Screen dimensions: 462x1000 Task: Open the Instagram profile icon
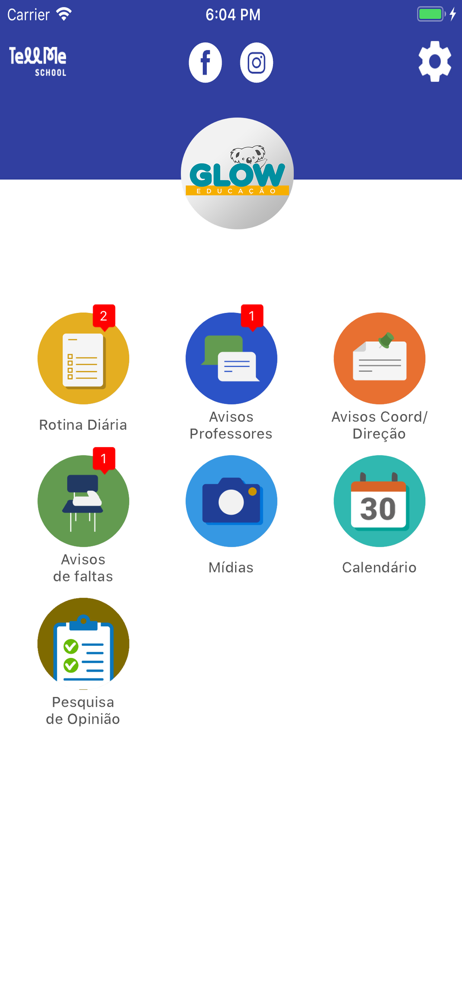coord(257,62)
